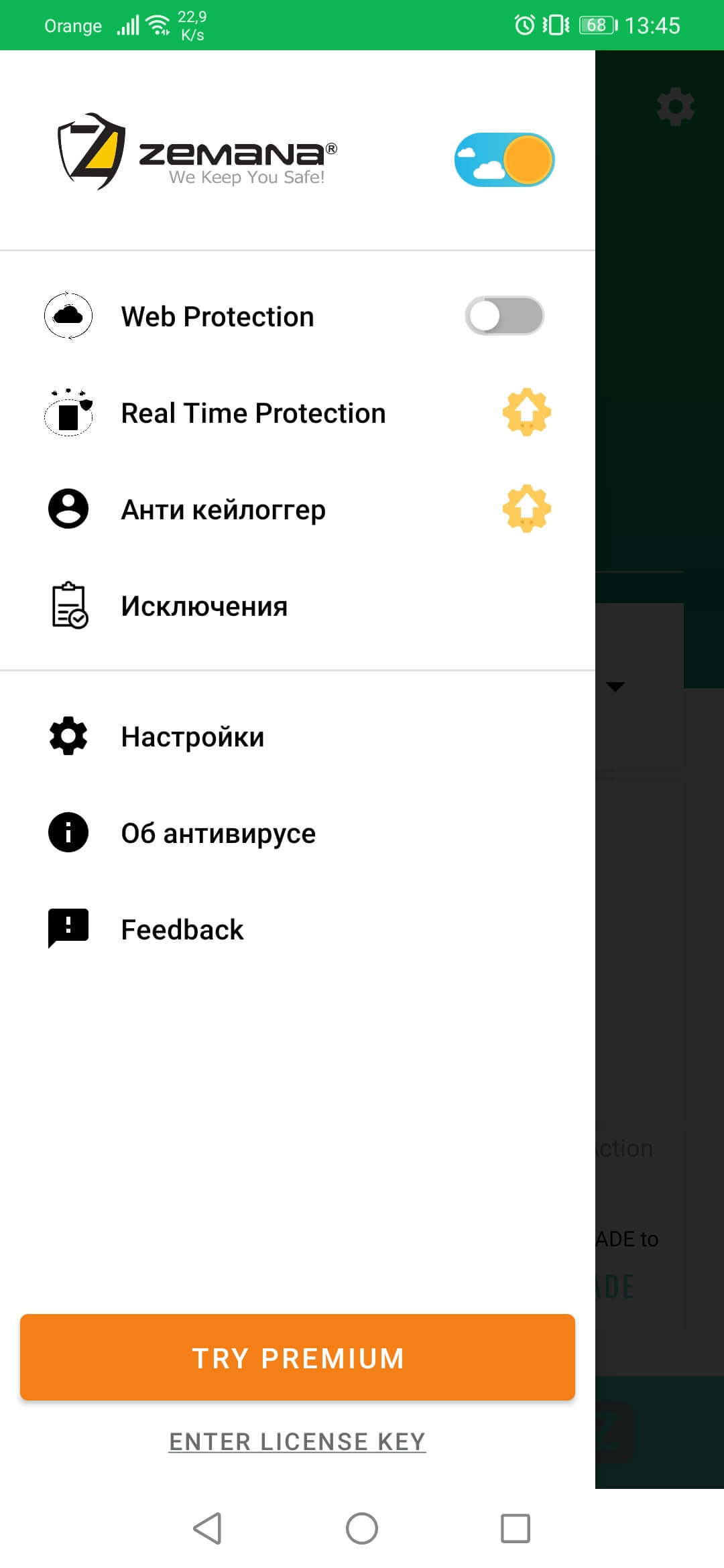Viewport: 724px width, 1568px height.
Task: Enable the Web Protection switch
Action: pos(504,316)
